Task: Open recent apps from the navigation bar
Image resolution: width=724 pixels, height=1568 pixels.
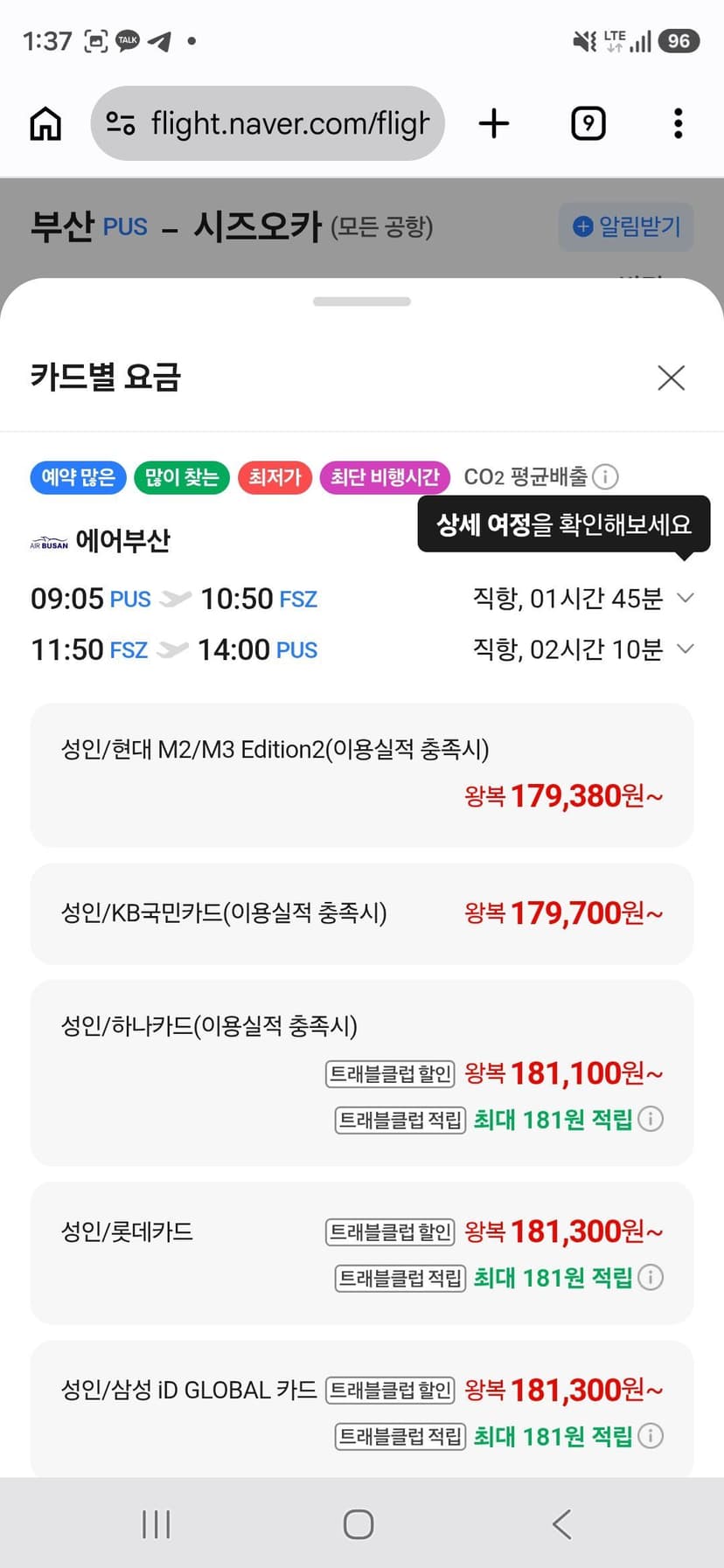Action: coord(156,1524)
